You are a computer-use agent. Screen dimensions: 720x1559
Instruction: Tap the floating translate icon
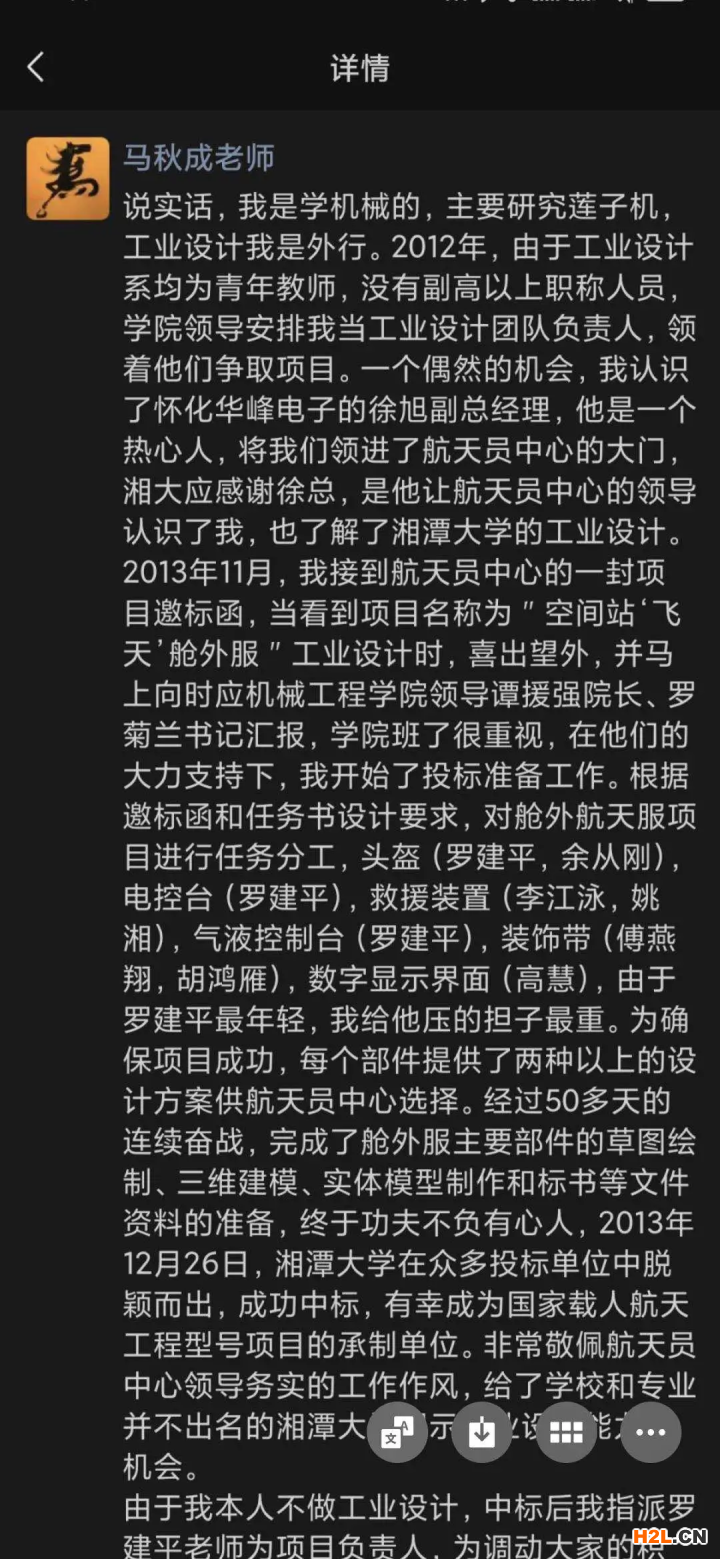point(398,1432)
